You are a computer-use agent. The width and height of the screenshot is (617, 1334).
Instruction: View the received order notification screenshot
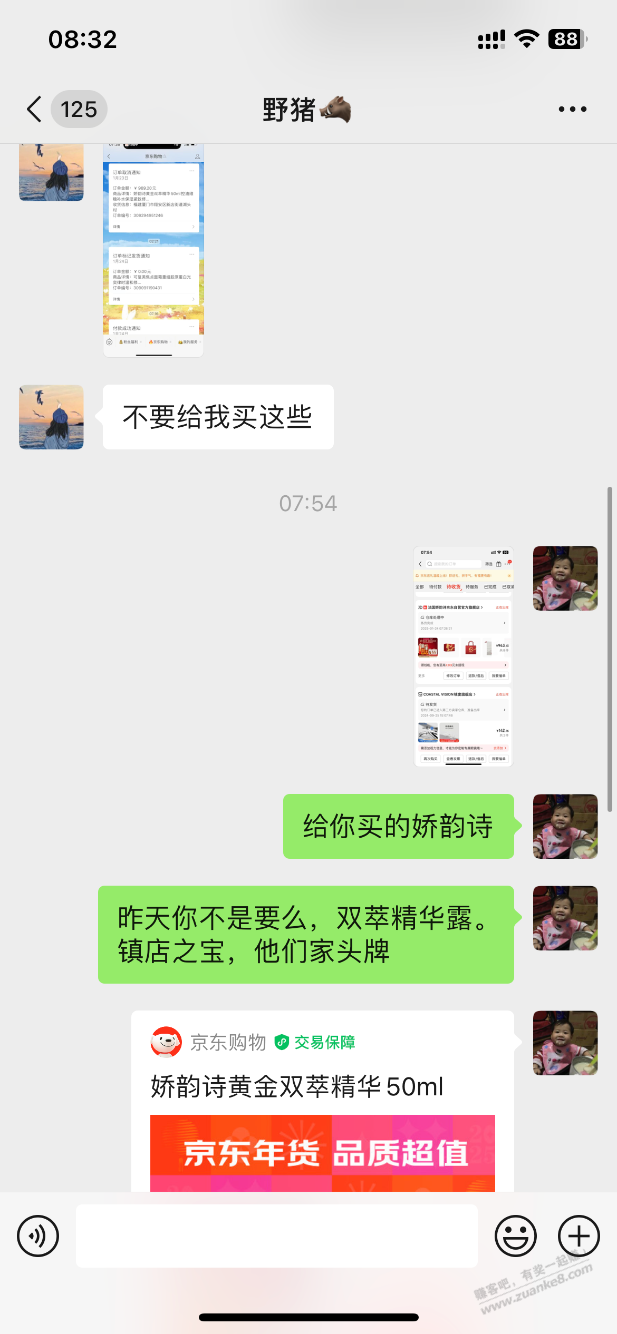pyautogui.click(x=153, y=249)
